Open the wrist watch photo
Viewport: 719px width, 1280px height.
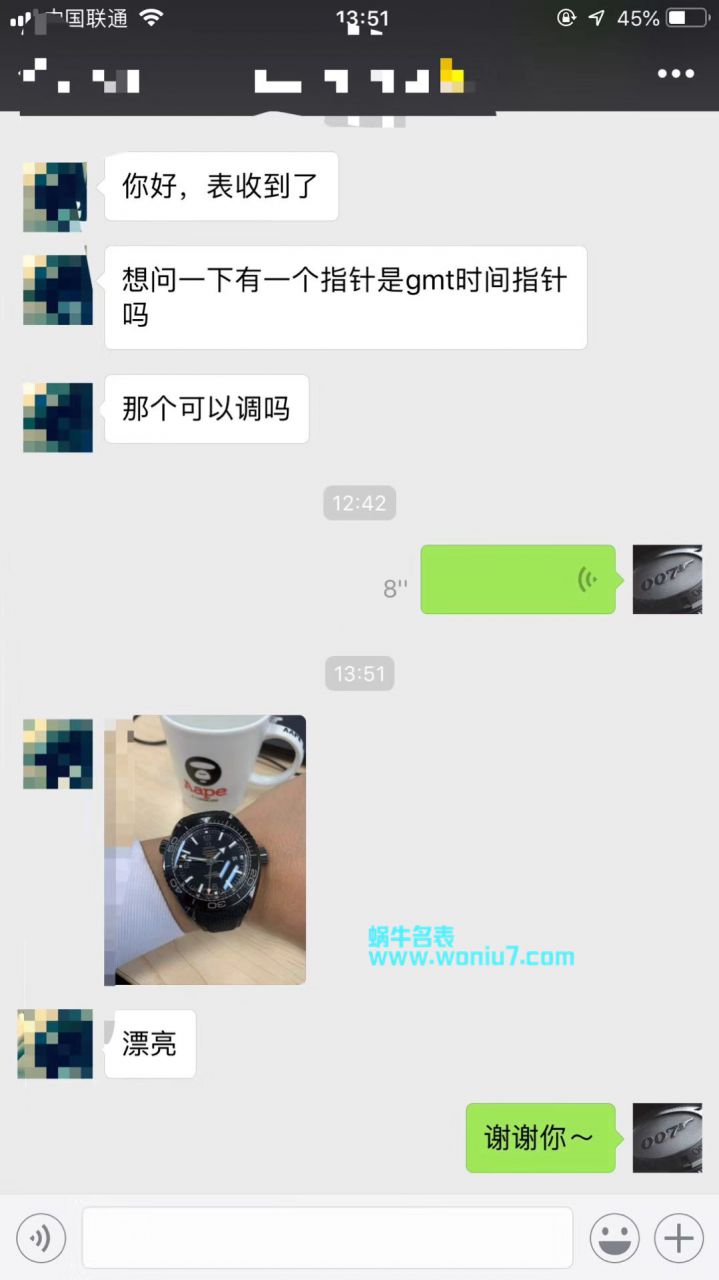(205, 849)
